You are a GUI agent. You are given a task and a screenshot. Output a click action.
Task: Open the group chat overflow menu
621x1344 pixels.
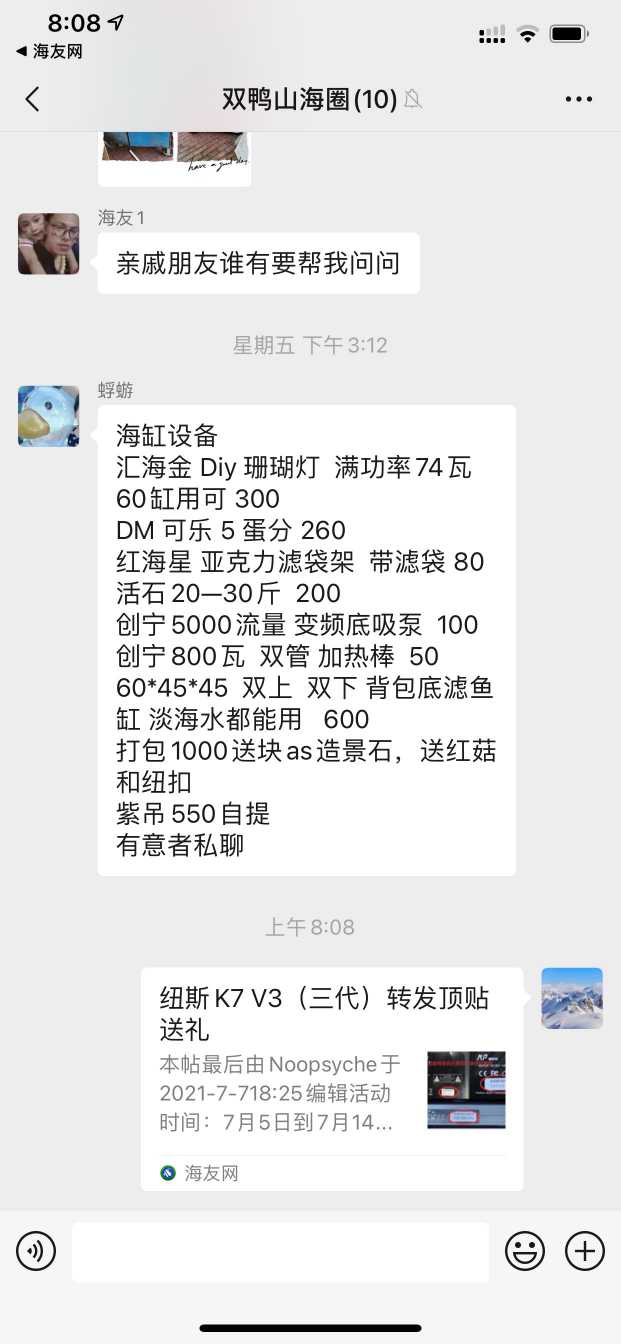pos(579,99)
